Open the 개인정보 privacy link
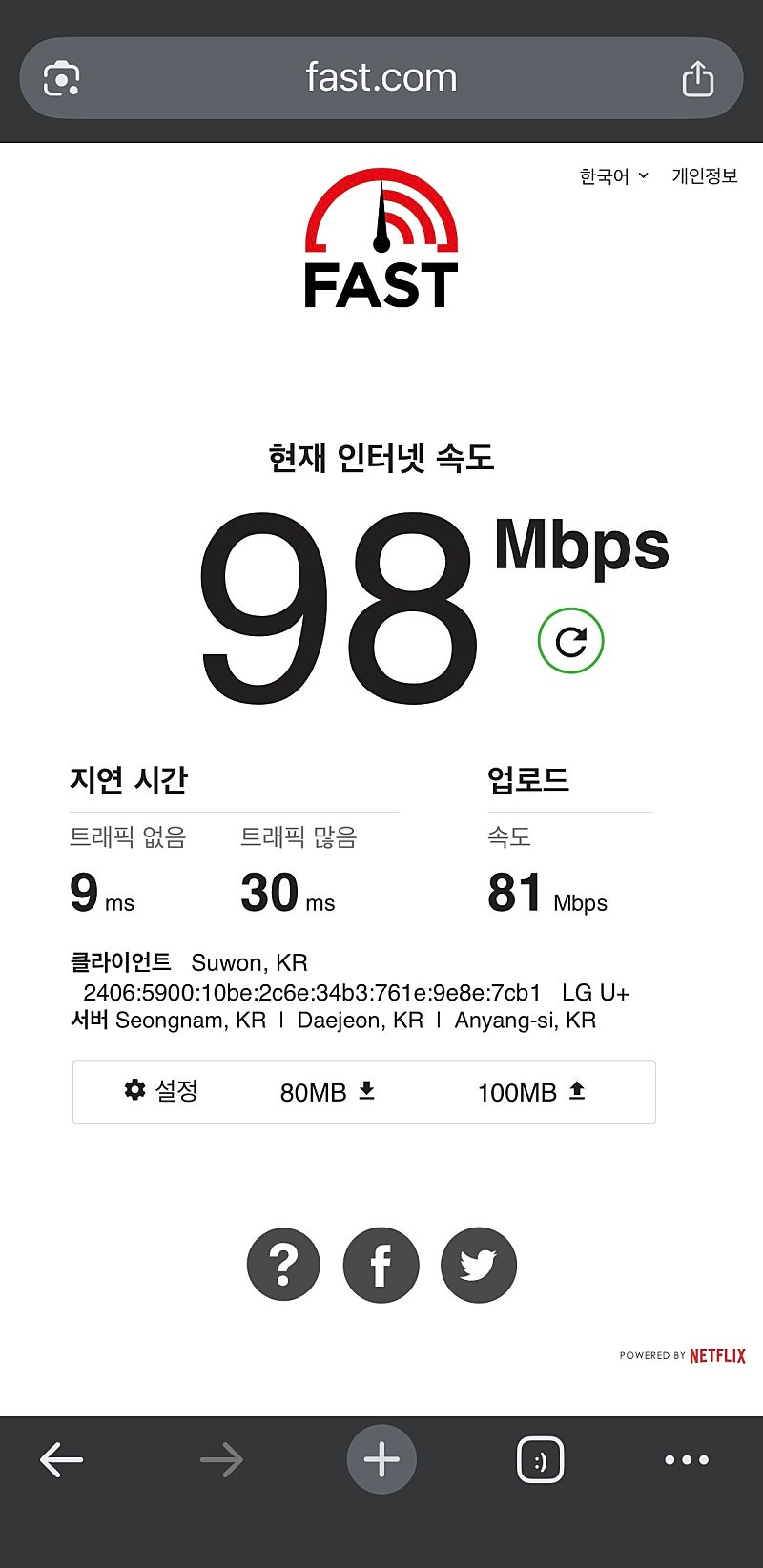 (704, 176)
